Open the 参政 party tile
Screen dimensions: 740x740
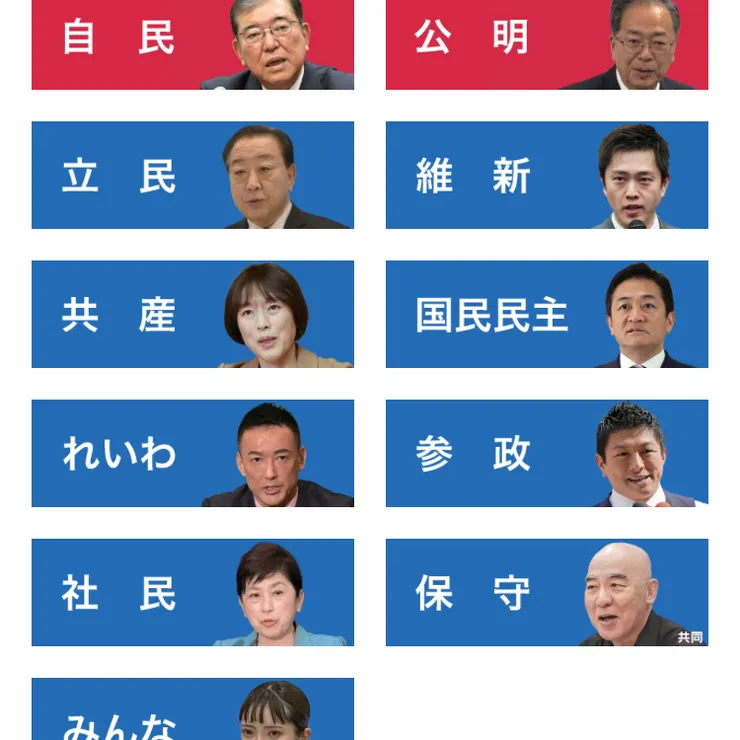click(x=546, y=453)
